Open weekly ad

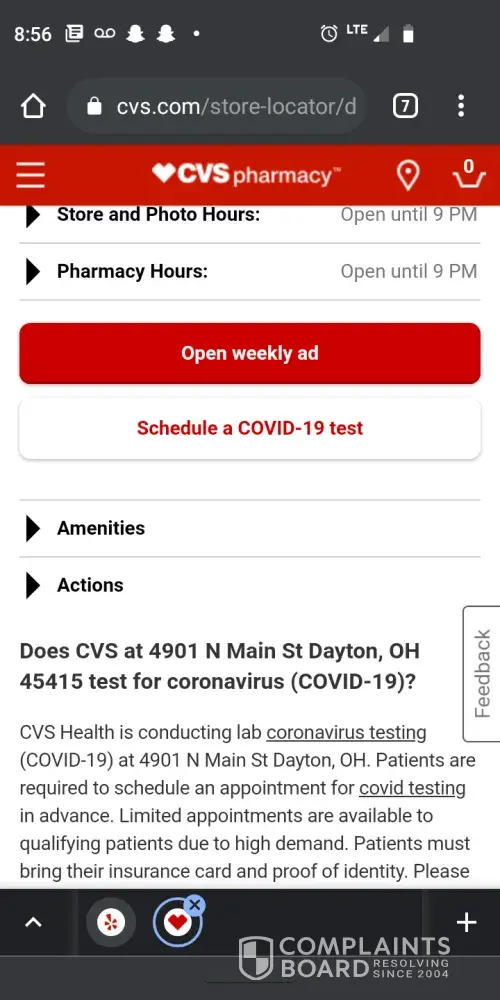[250, 353]
